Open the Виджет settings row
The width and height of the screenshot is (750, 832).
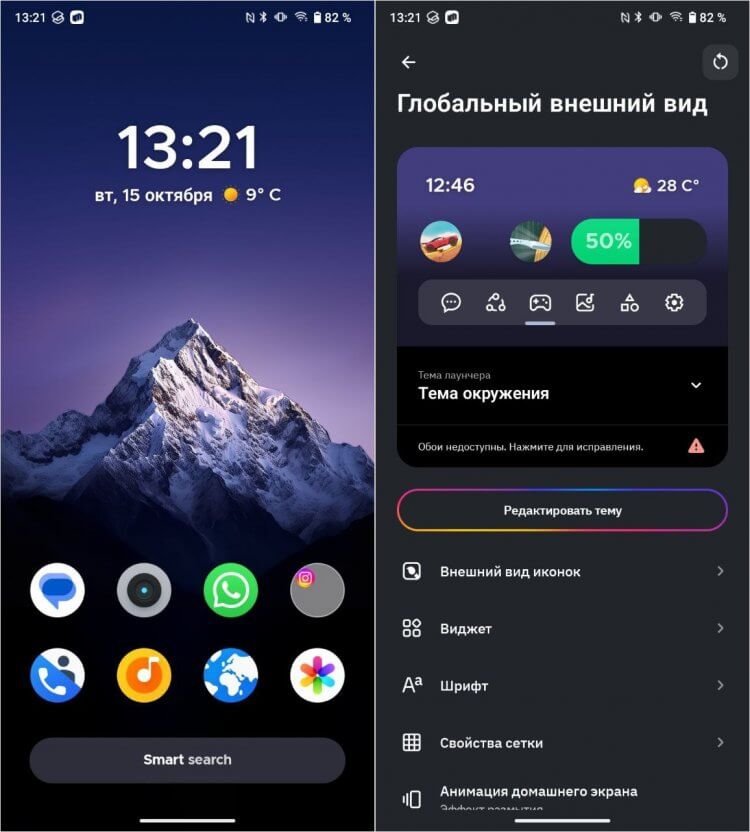pyautogui.click(x=562, y=629)
